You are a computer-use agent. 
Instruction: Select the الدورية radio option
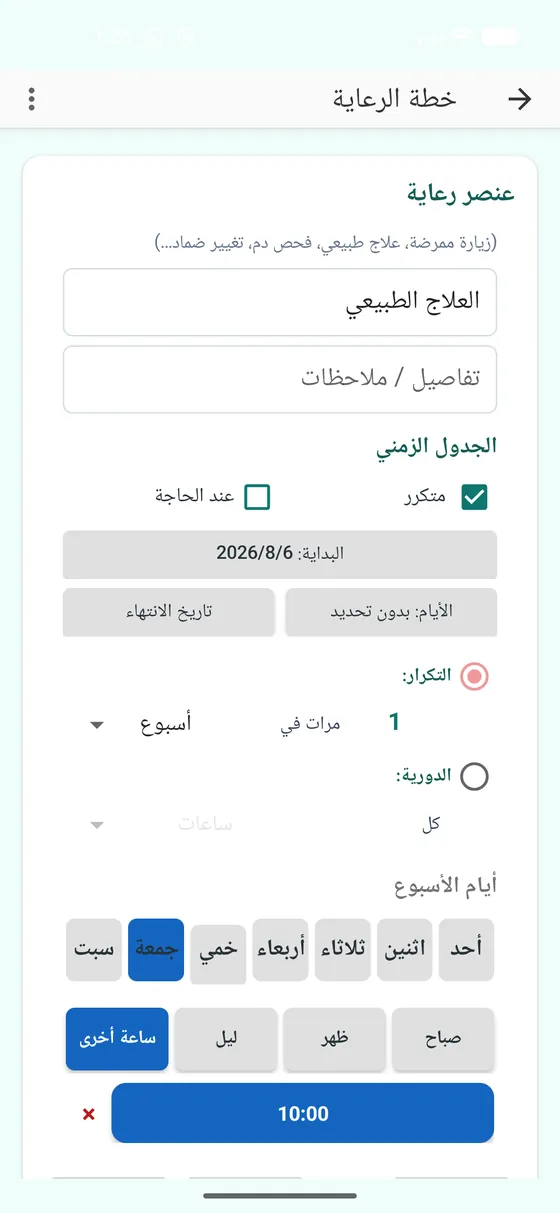(475, 777)
